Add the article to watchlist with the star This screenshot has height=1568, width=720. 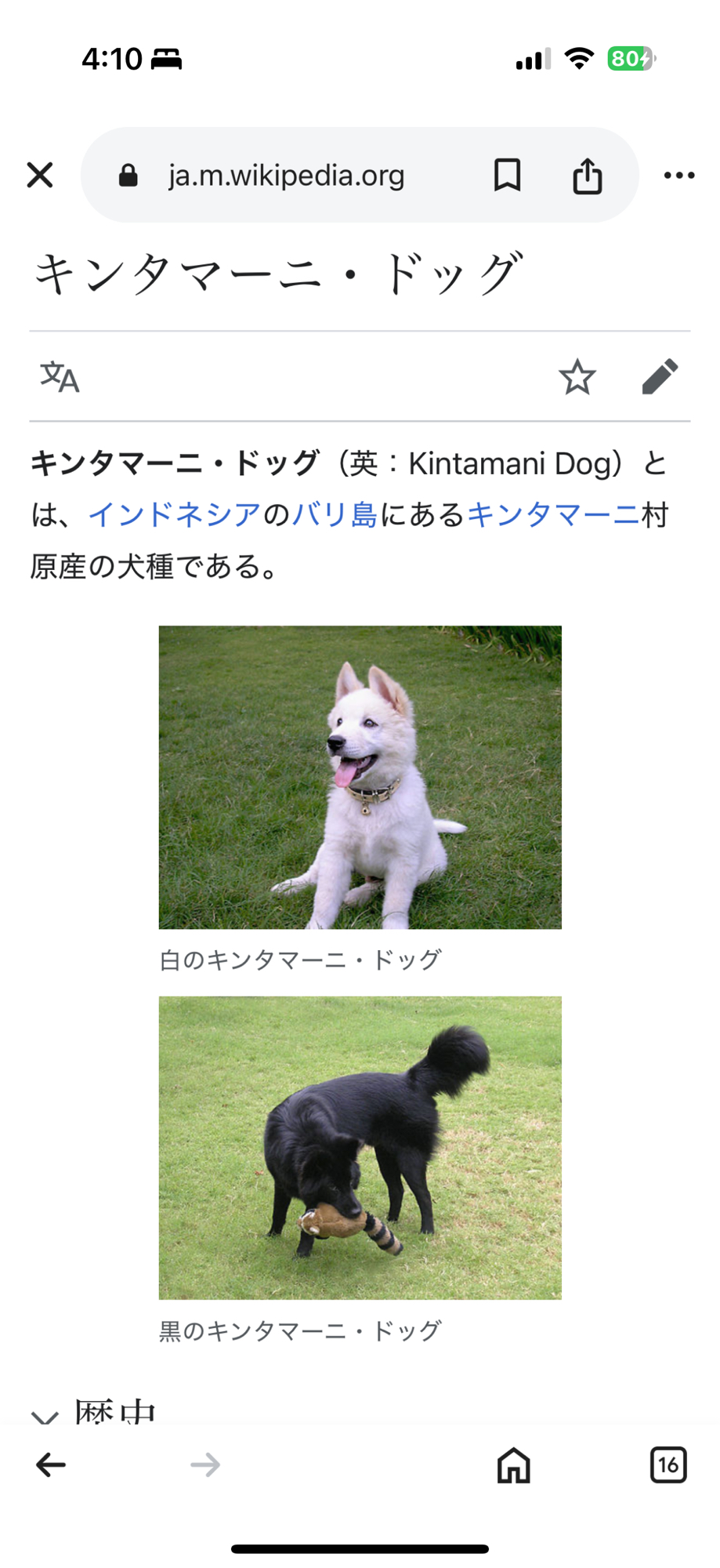577,377
